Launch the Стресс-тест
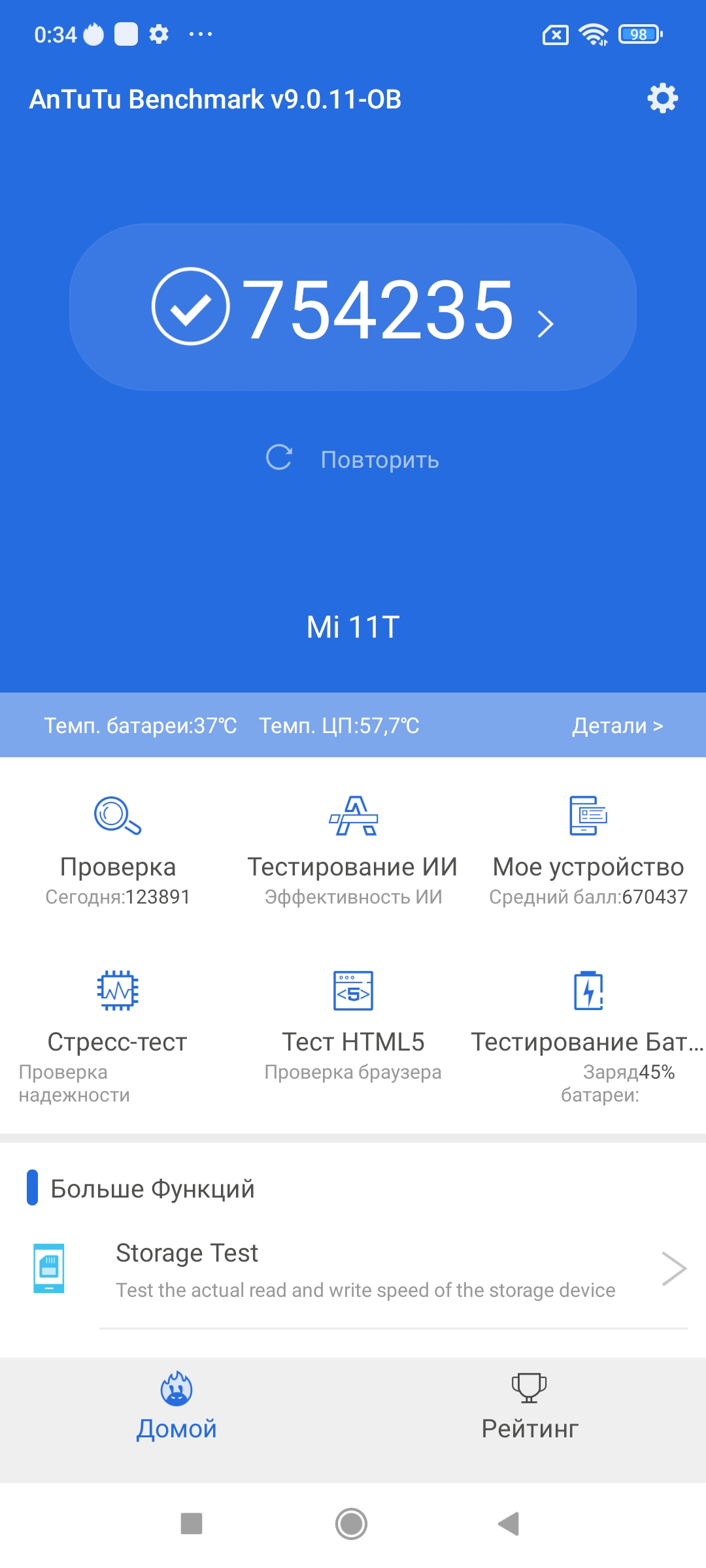The image size is (706, 1568). coord(118,1026)
